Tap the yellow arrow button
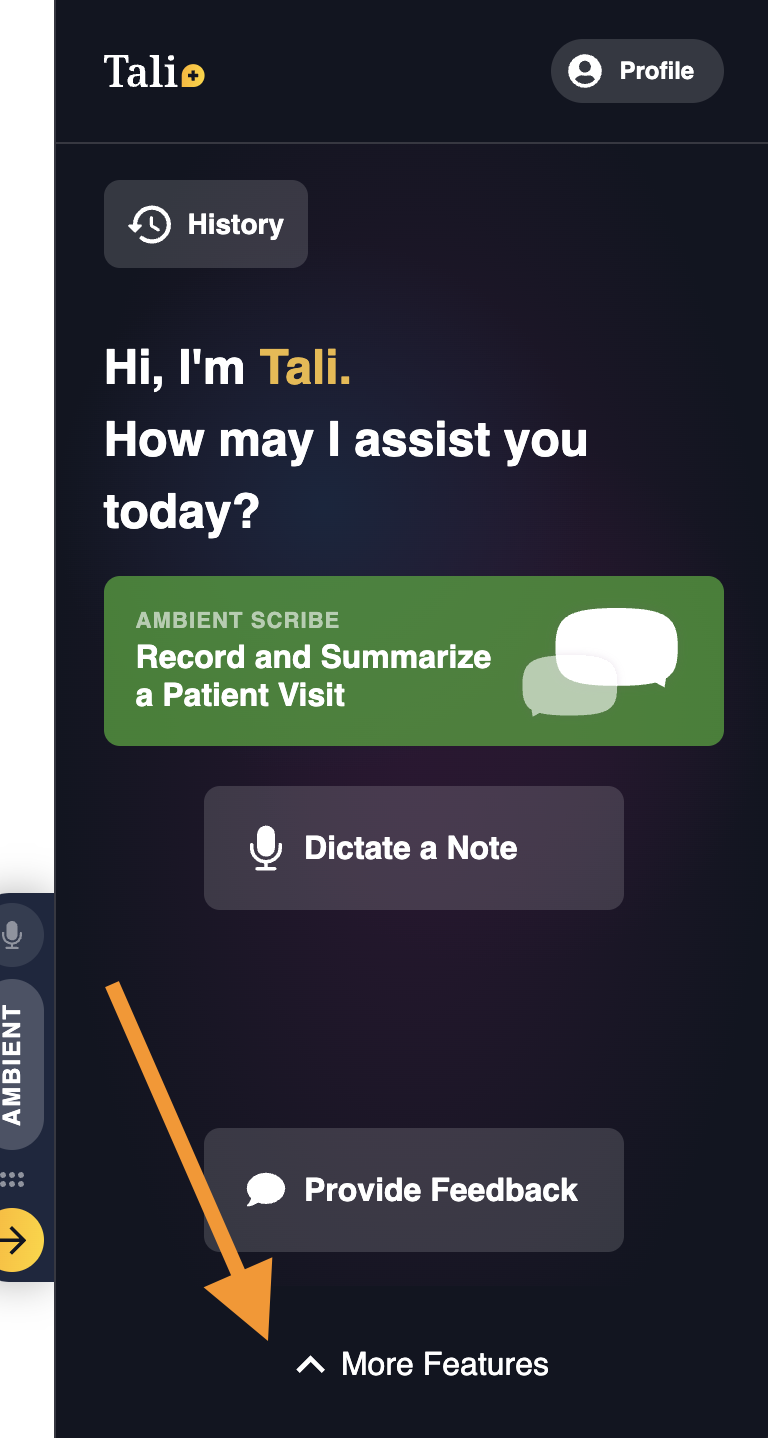This screenshot has width=768, height=1438. (x=14, y=1241)
